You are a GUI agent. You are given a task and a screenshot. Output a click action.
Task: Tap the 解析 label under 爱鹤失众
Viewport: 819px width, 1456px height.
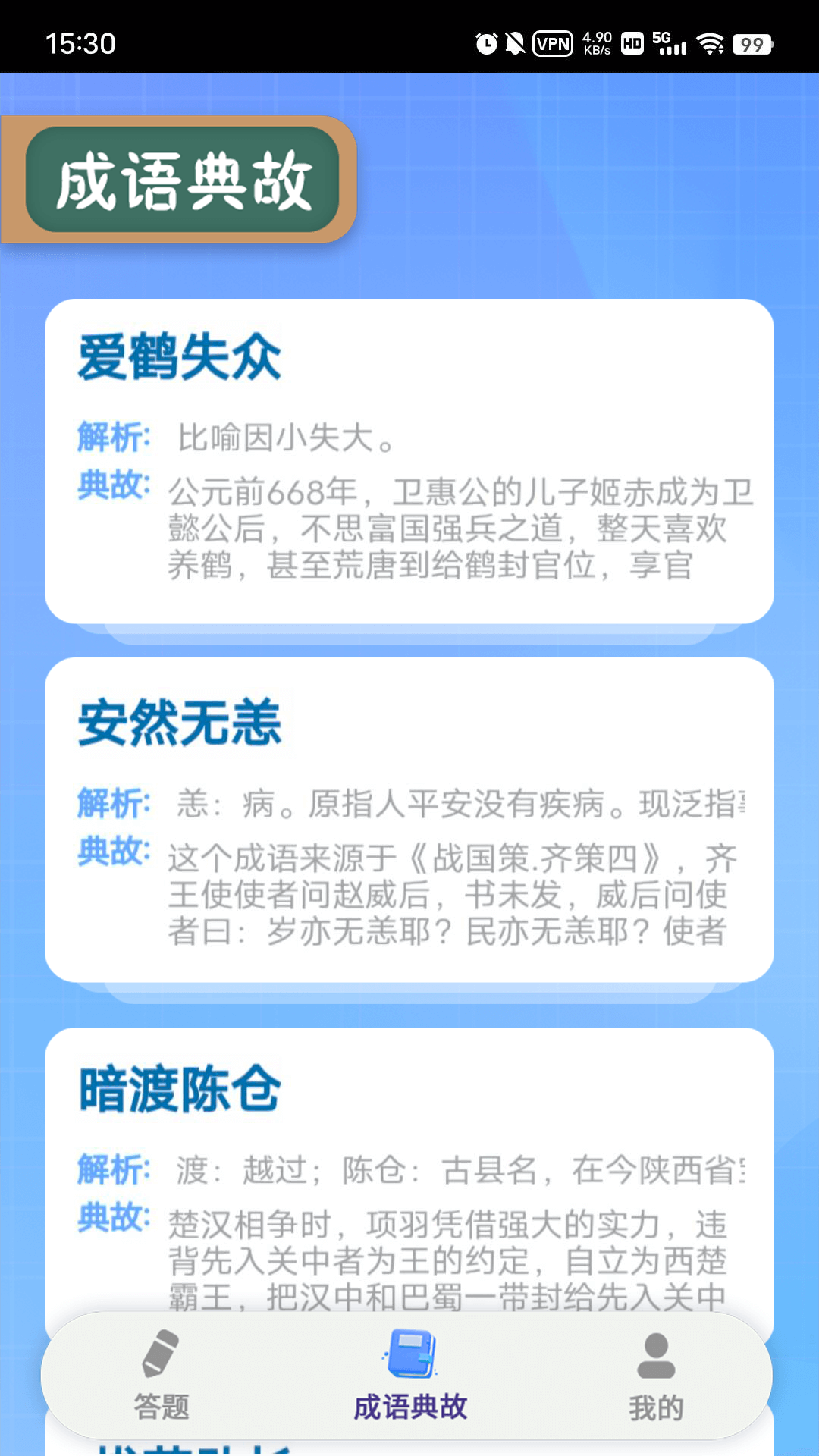tap(111, 435)
